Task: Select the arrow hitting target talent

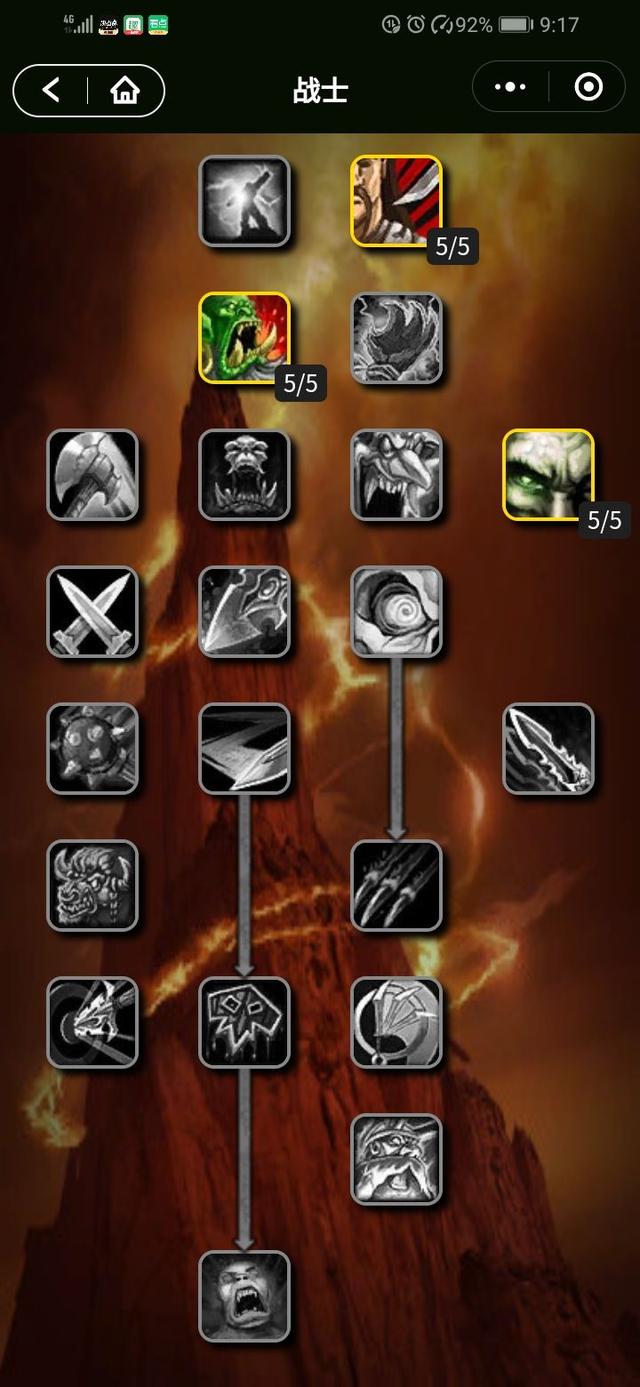Action: coord(92,1023)
